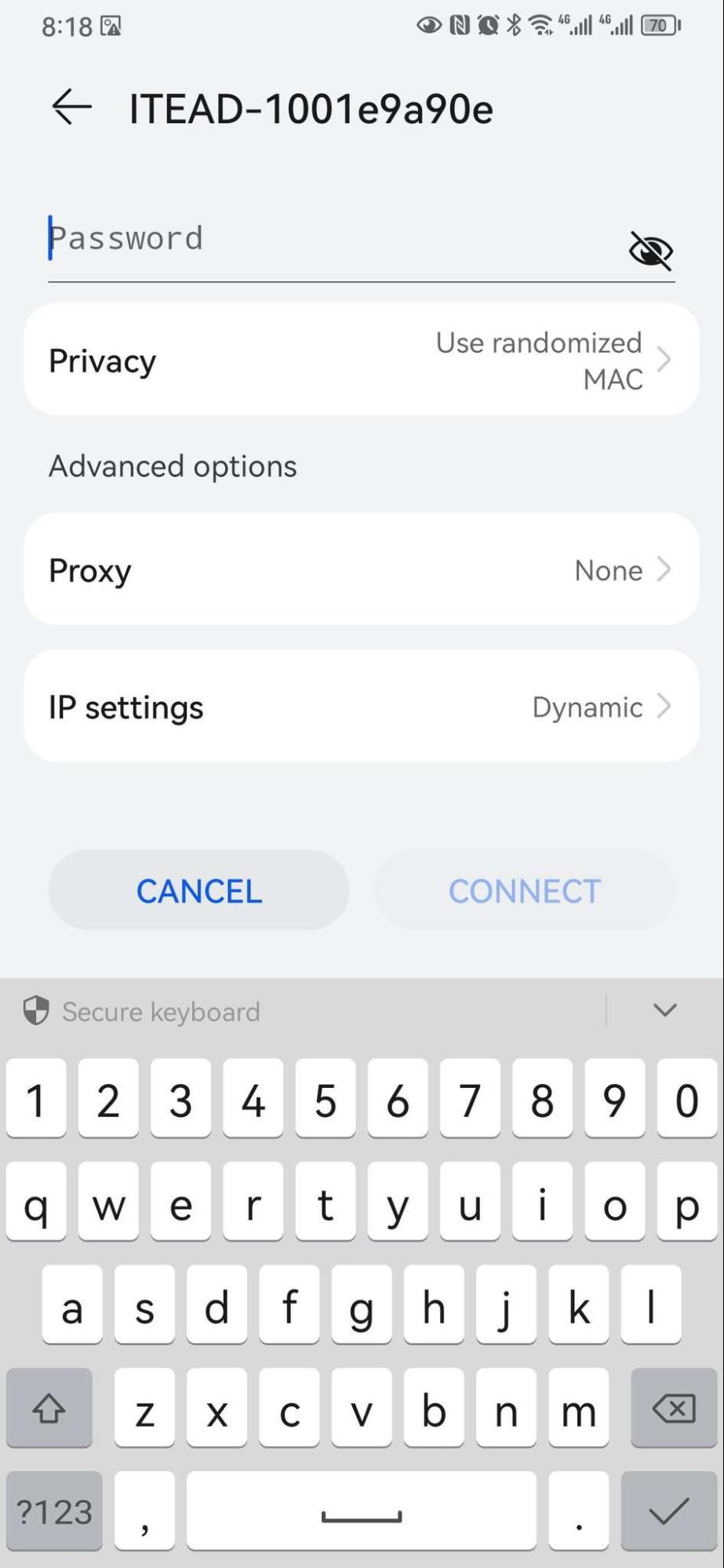Hit the backspace key
Image resolution: width=724 pixels, height=1568 pixels.
(x=674, y=1409)
